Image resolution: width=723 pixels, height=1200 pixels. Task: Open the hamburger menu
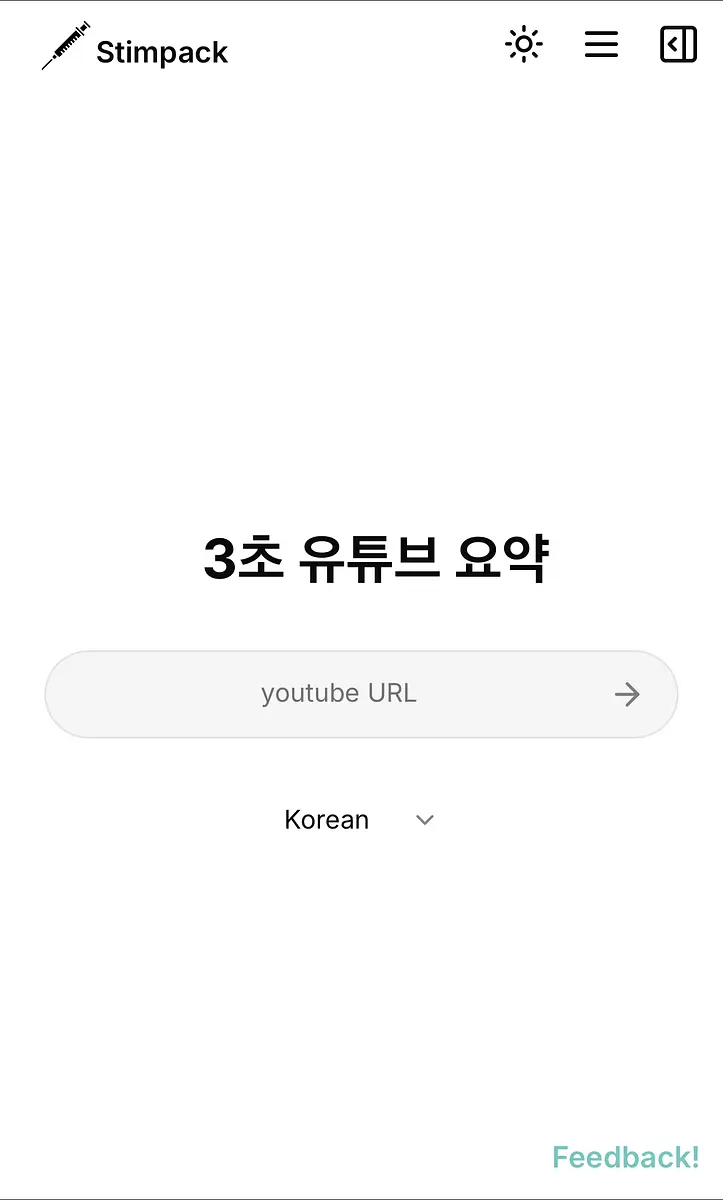click(601, 45)
